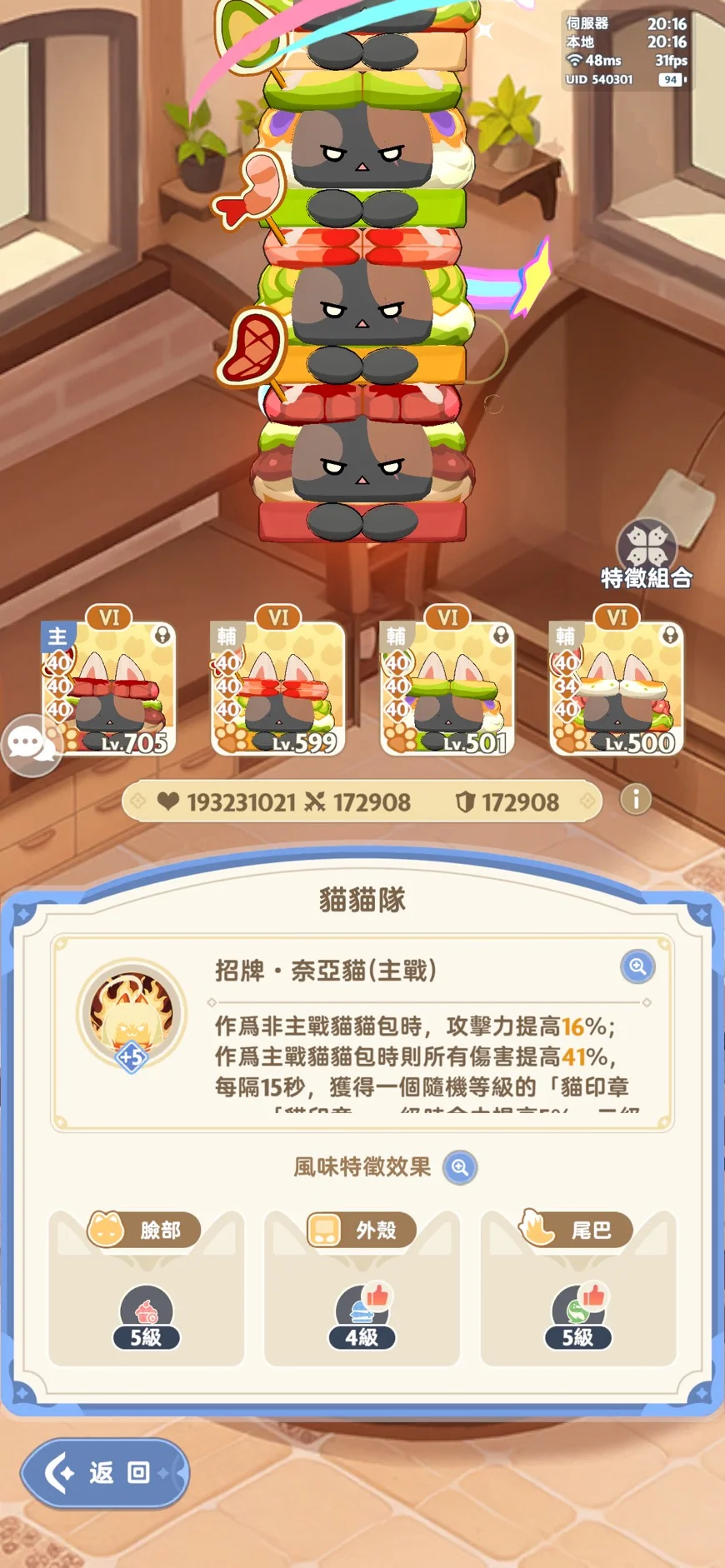Select the main cat card Lv.705

click(109, 687)
